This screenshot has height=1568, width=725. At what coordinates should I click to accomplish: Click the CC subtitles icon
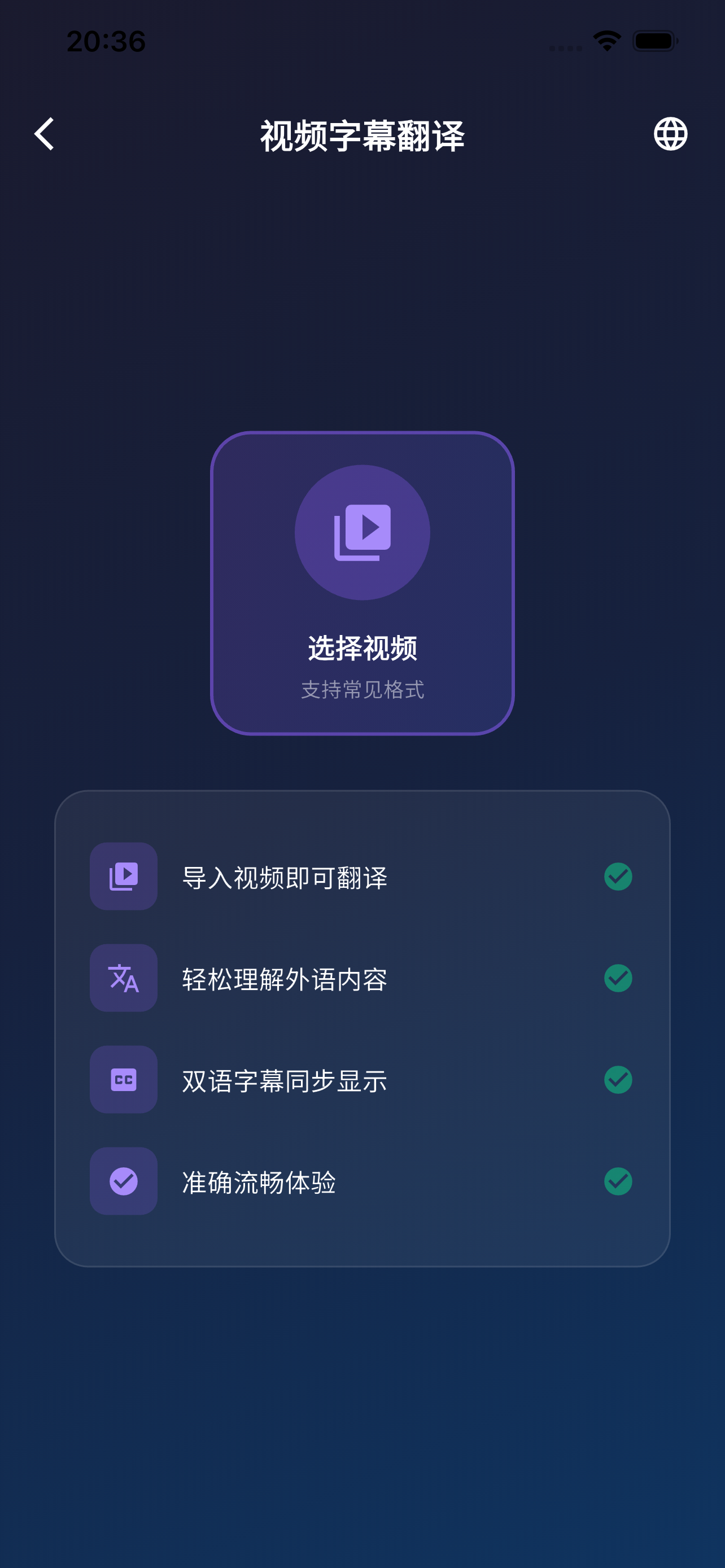[x=123, y=1080]
